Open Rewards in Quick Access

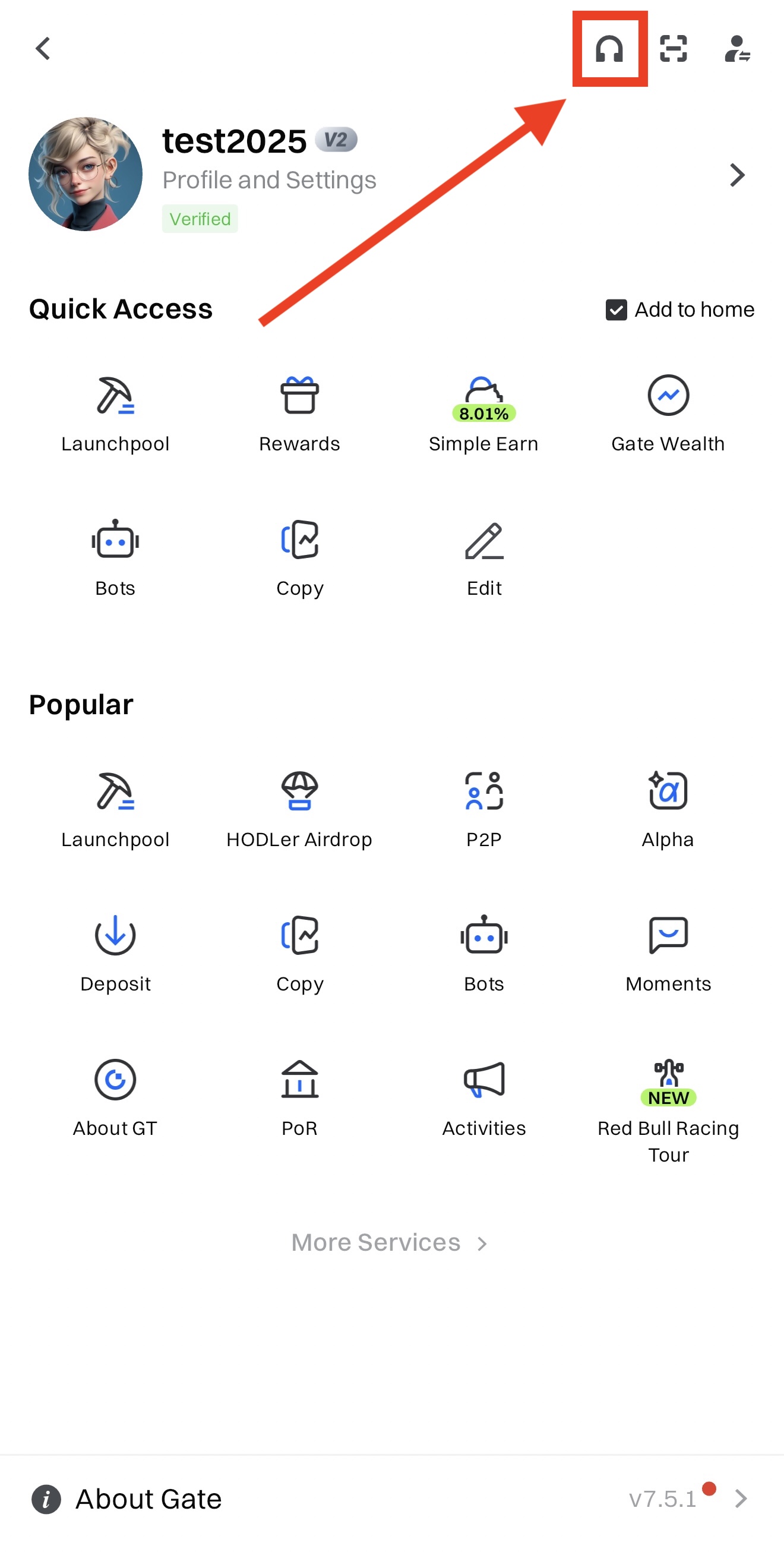click(299, 413)
